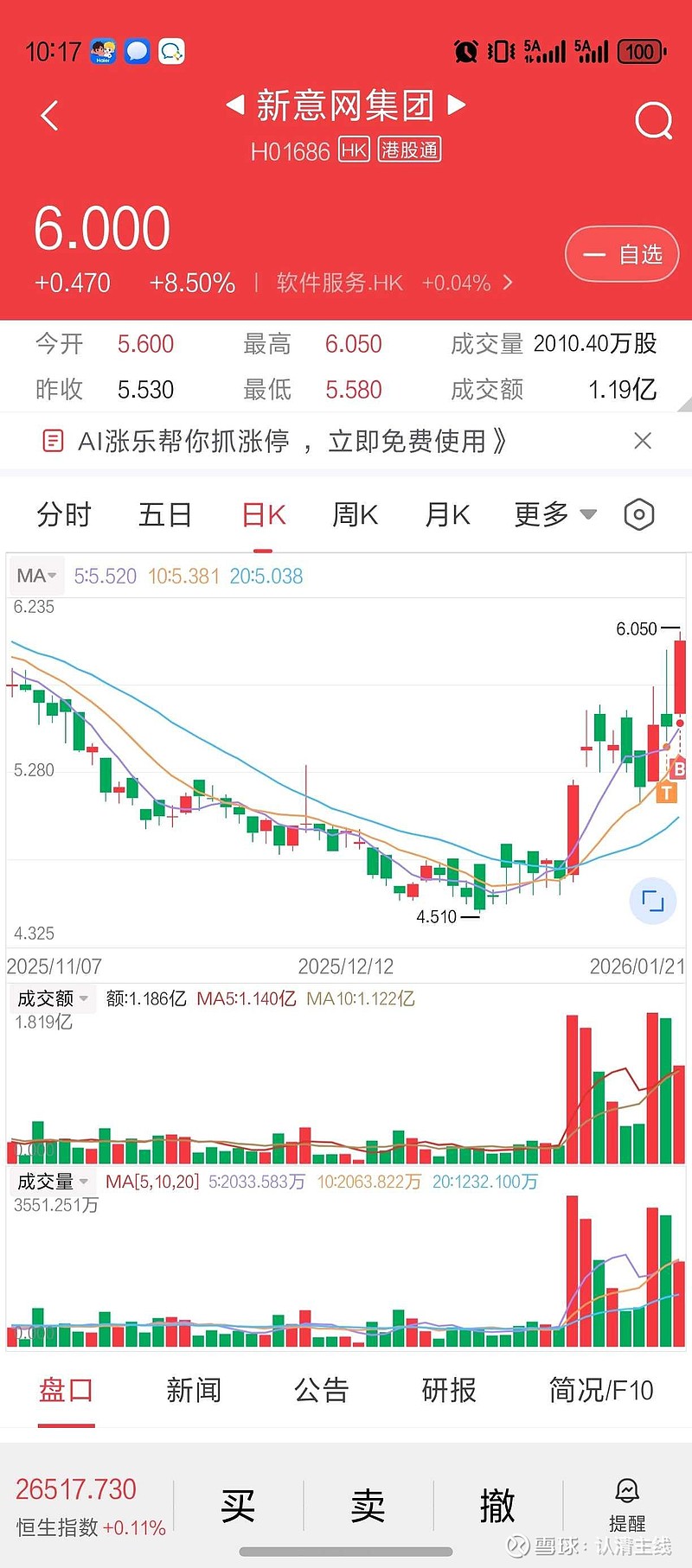Expand chart to fullscreen view
Screen dimensions: 692x1568
click(x=652, y=902)
